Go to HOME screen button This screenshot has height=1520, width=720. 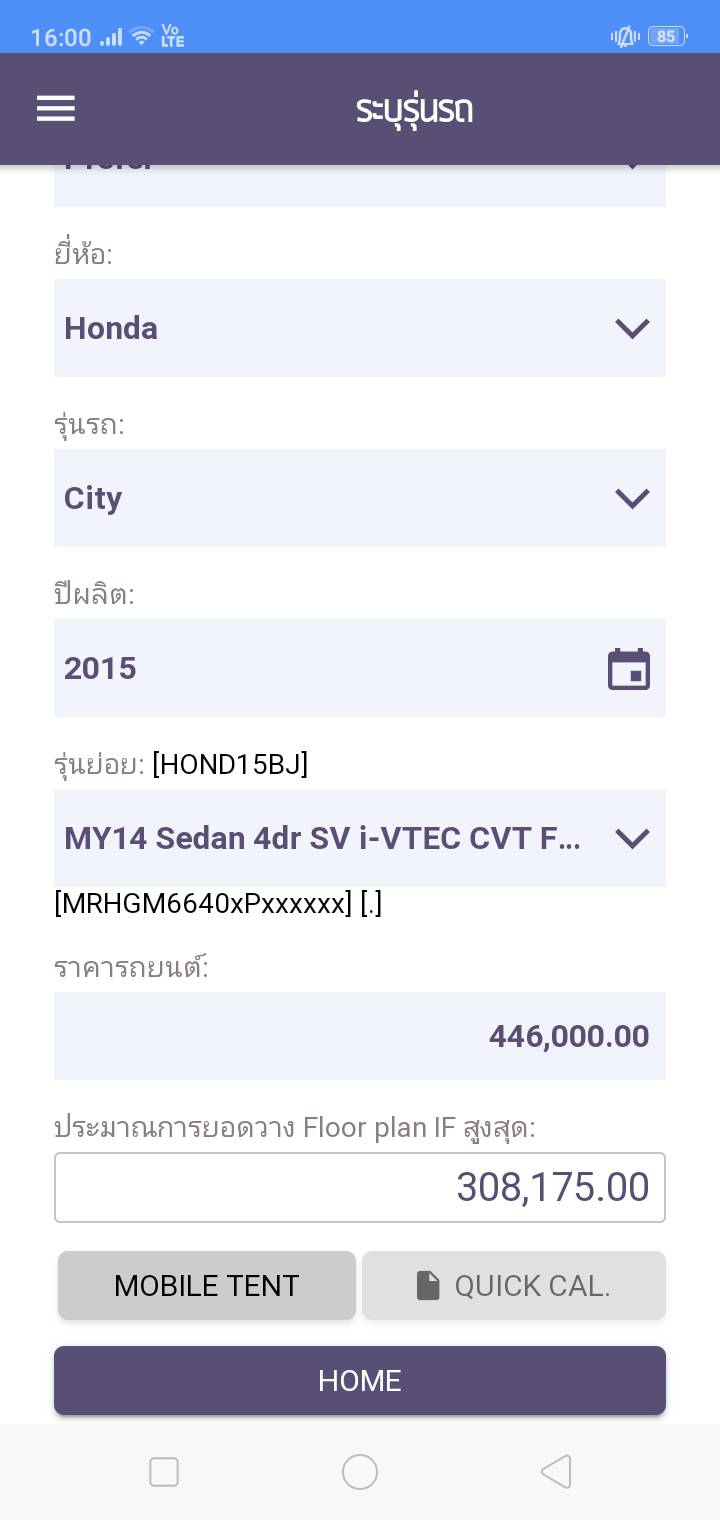pos(360,1380)
